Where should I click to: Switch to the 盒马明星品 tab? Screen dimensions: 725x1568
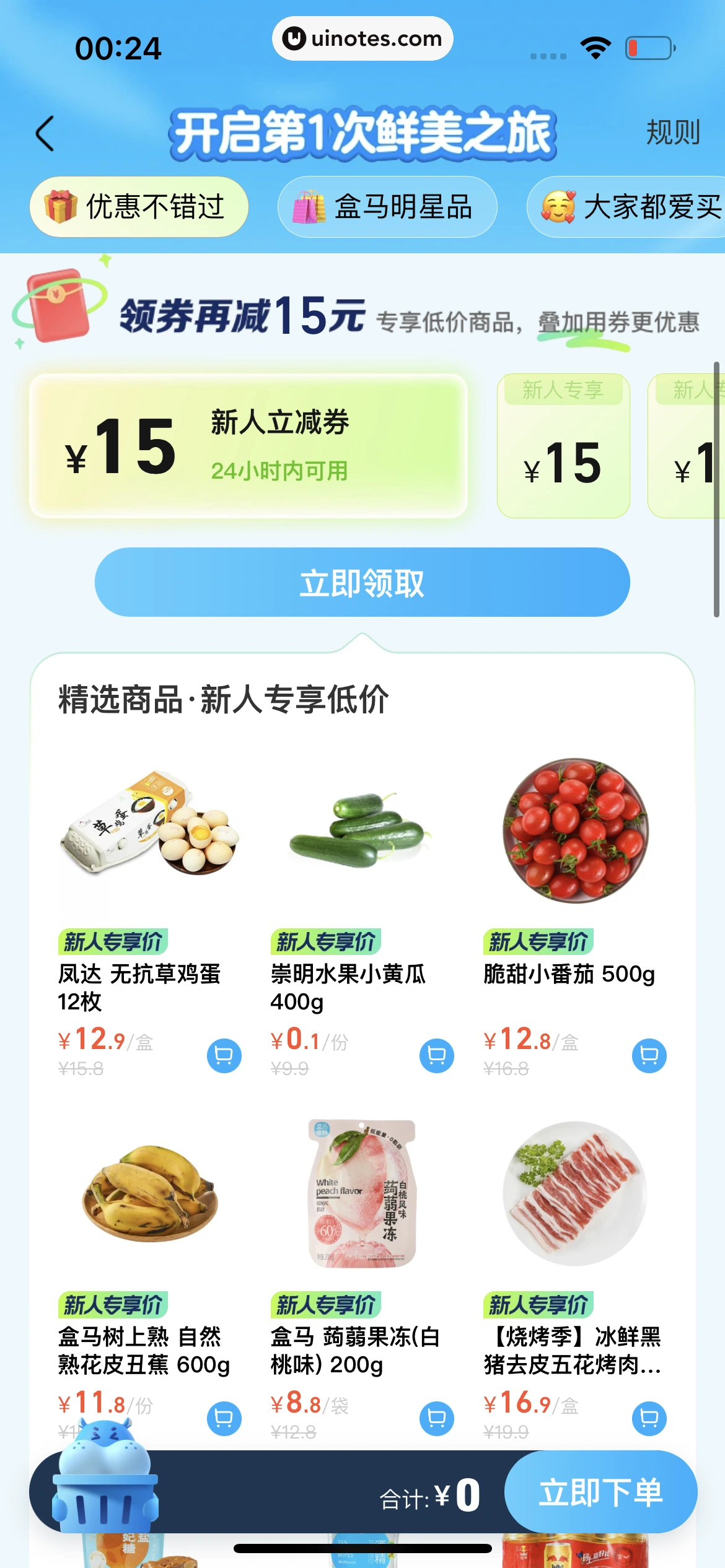[x=386, y=207]
